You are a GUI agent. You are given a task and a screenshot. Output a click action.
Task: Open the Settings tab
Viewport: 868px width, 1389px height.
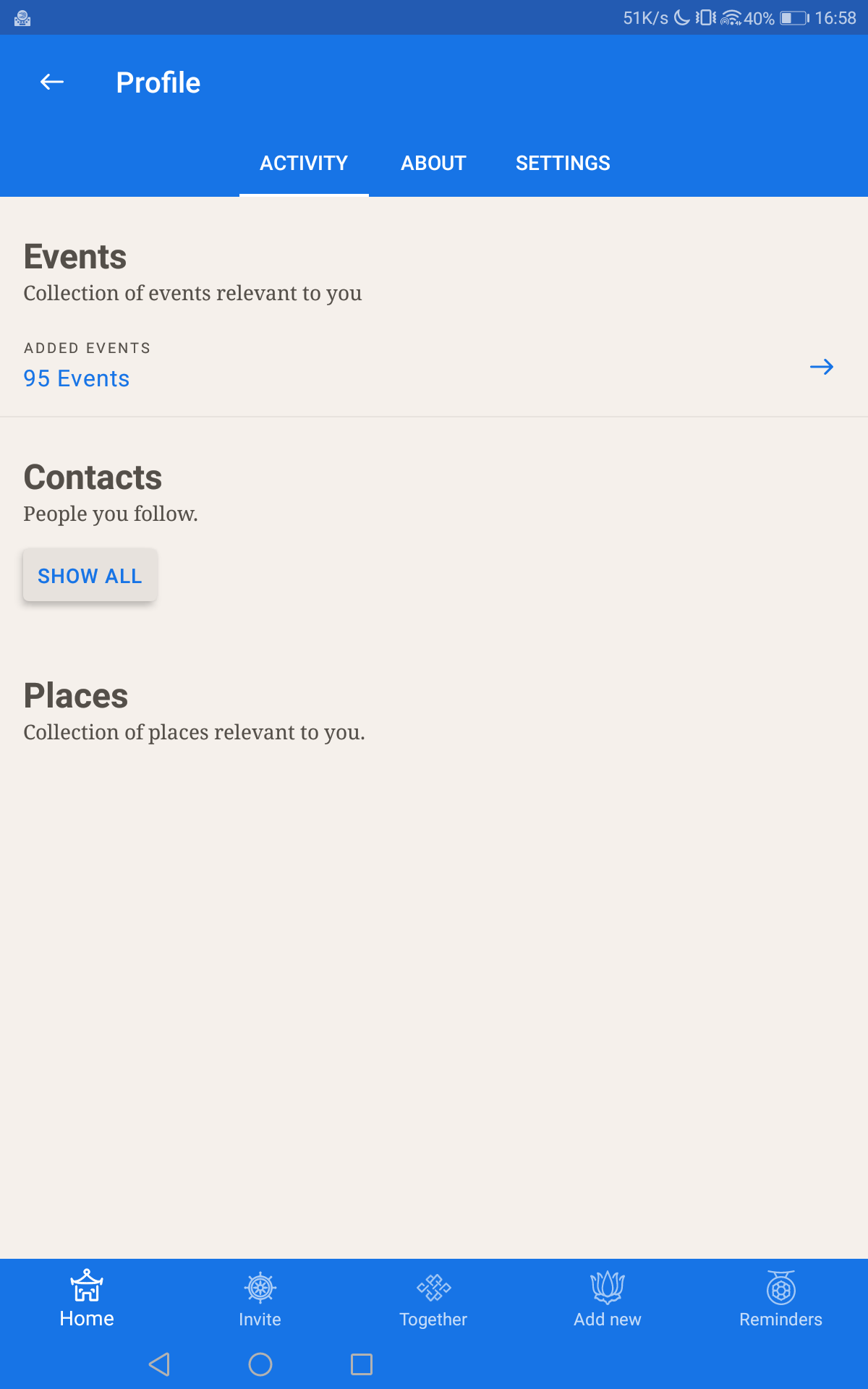tap(563, 163)
